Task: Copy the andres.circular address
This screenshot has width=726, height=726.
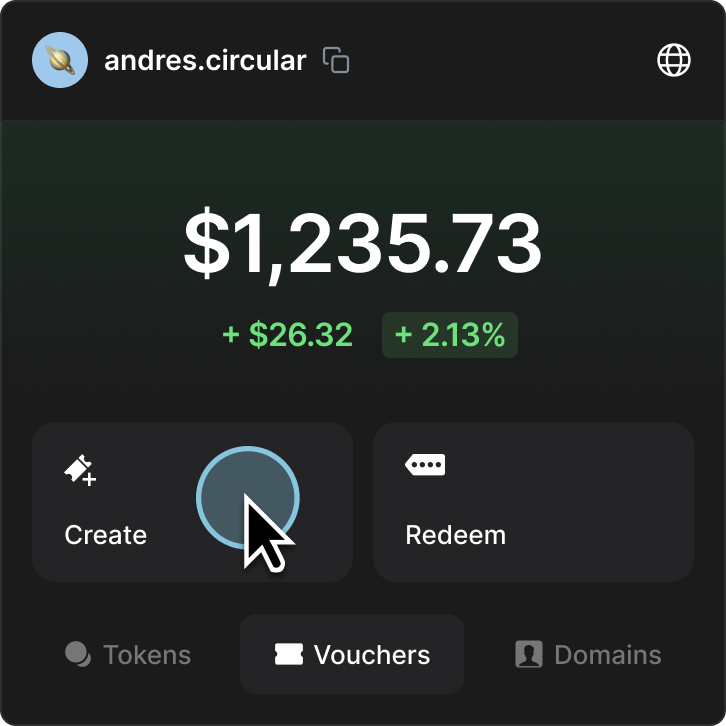Action: 336,60
